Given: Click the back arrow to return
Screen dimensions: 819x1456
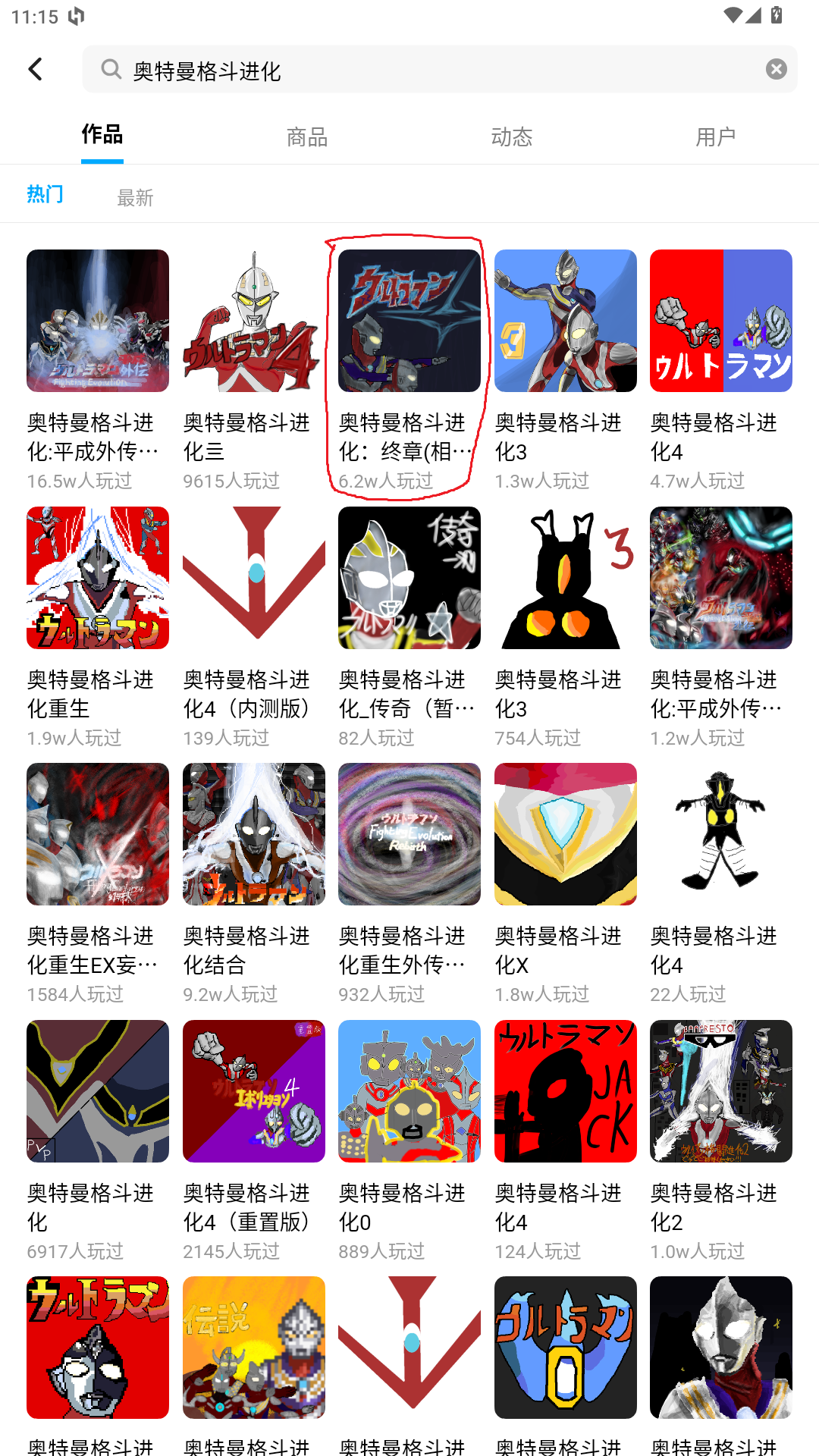Looking at the screenshot, I should [34, 68].
